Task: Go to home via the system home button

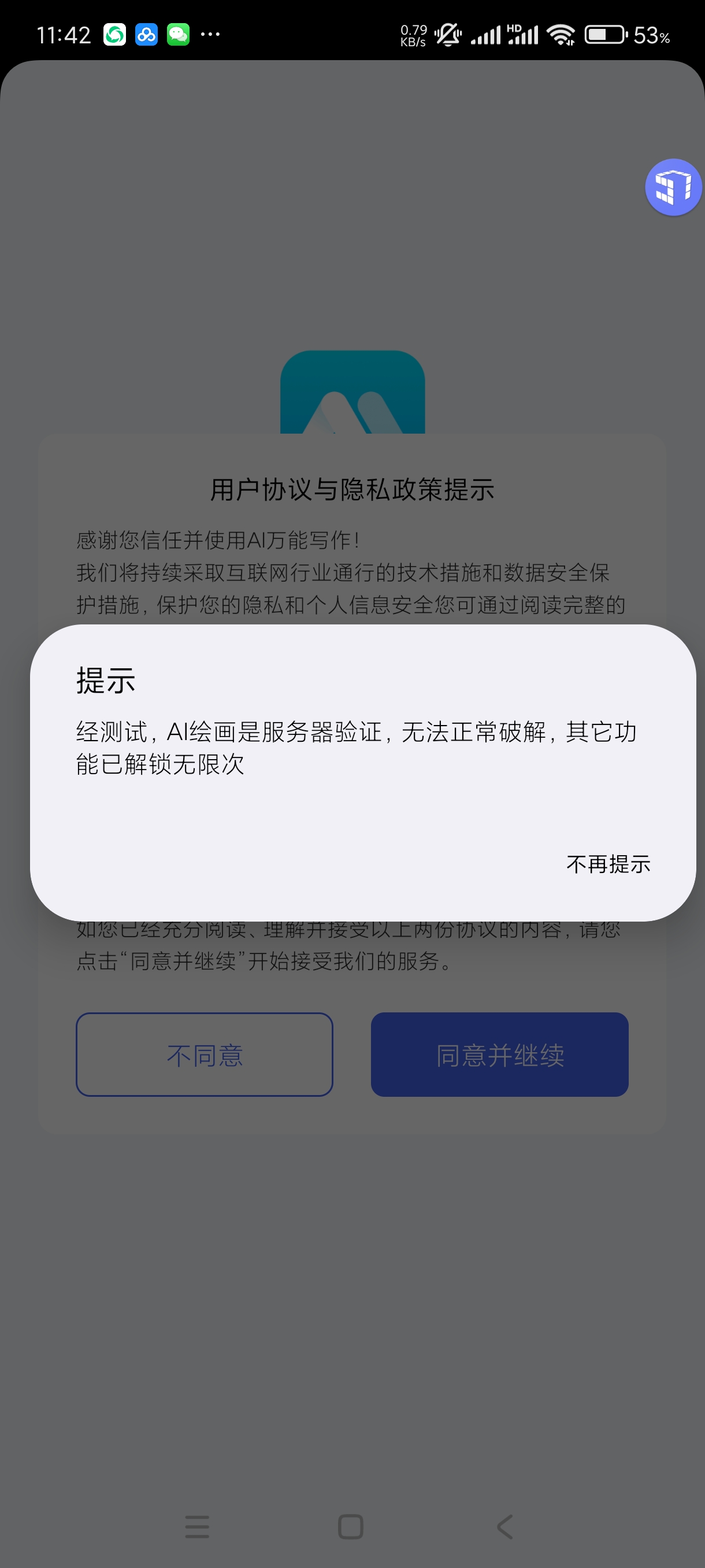Action: (350, 1526)
